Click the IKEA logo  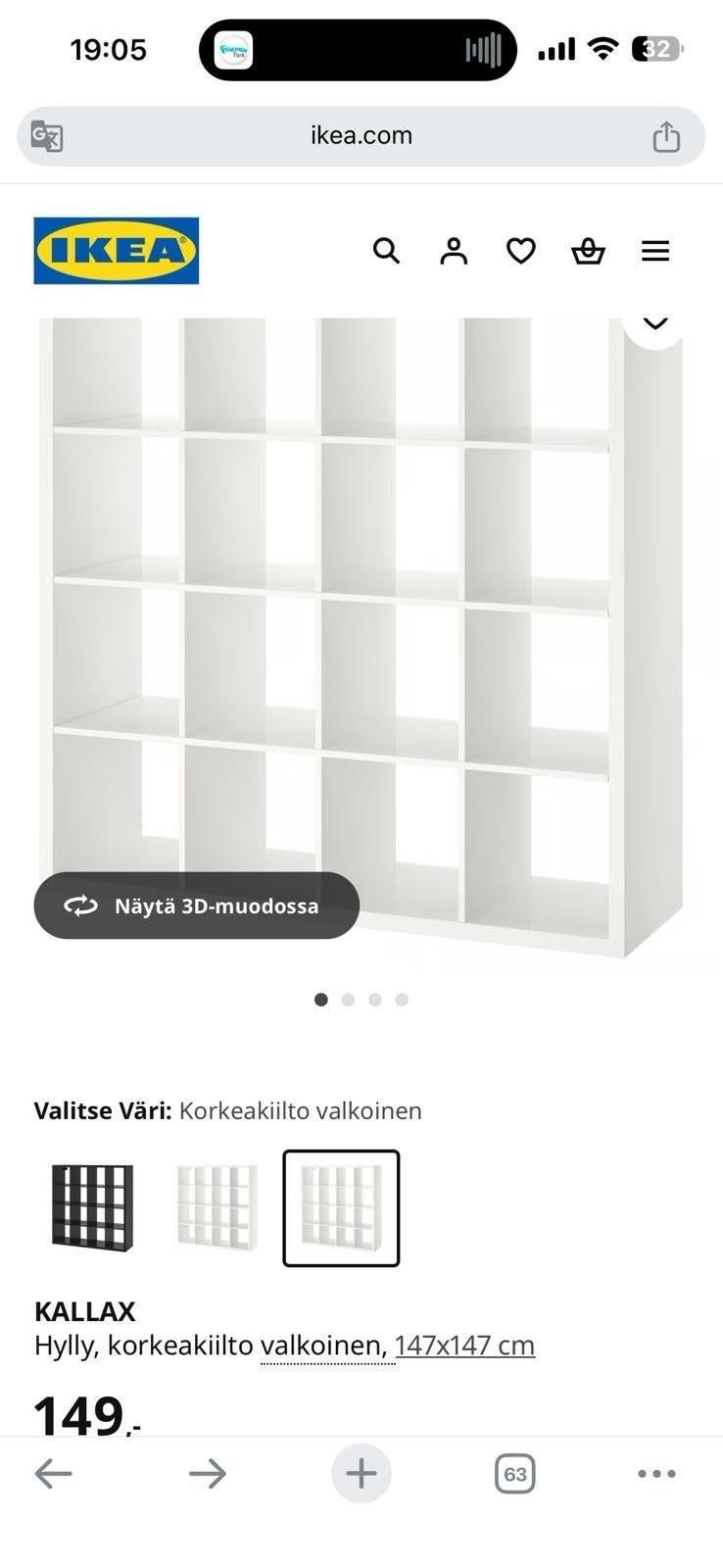[x=116, y=251]
